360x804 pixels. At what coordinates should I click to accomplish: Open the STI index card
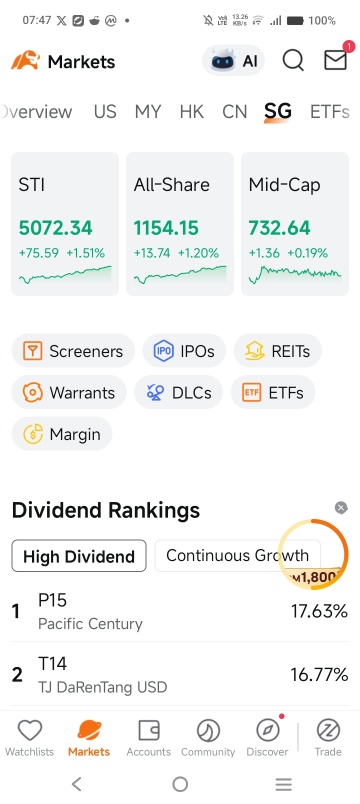point(65,224)
